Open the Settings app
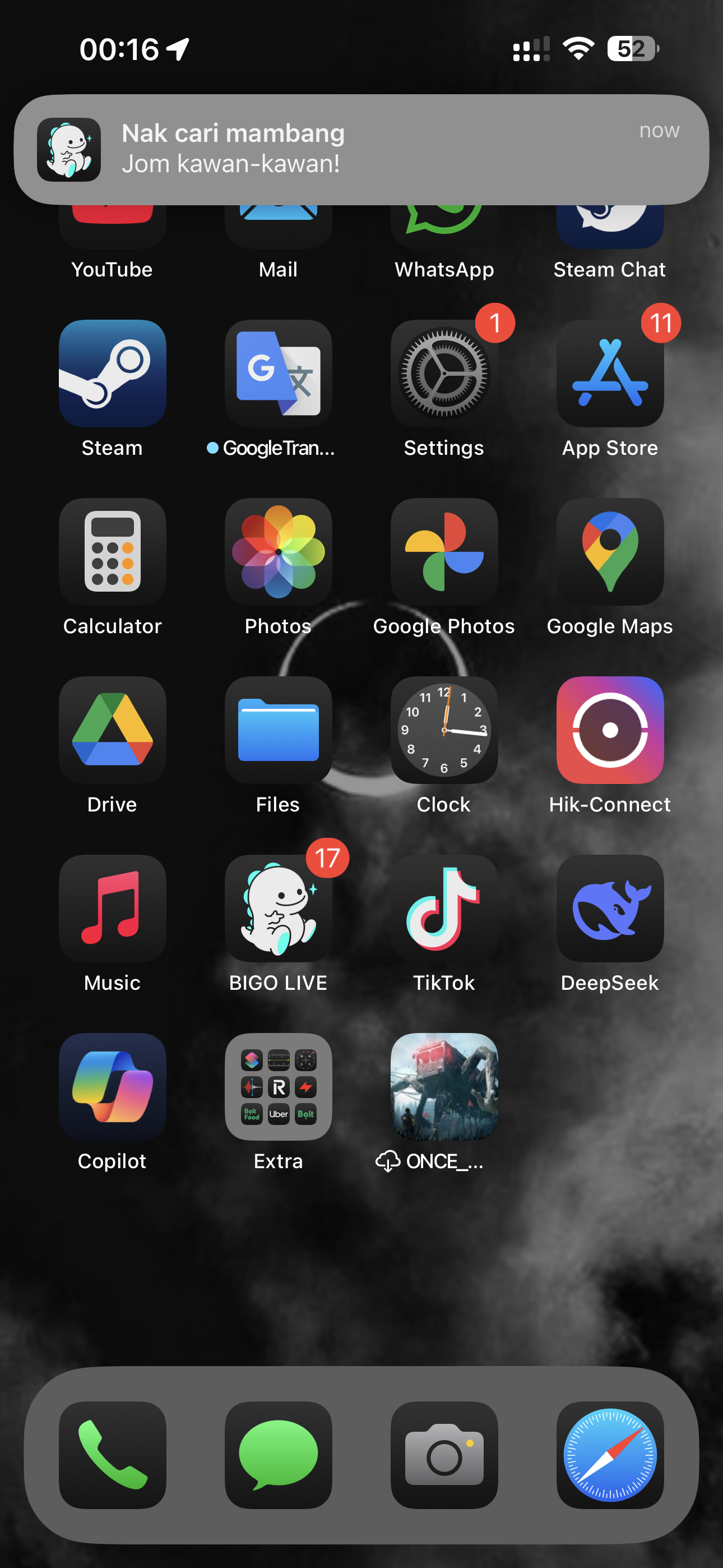 [x=444, y=373]
